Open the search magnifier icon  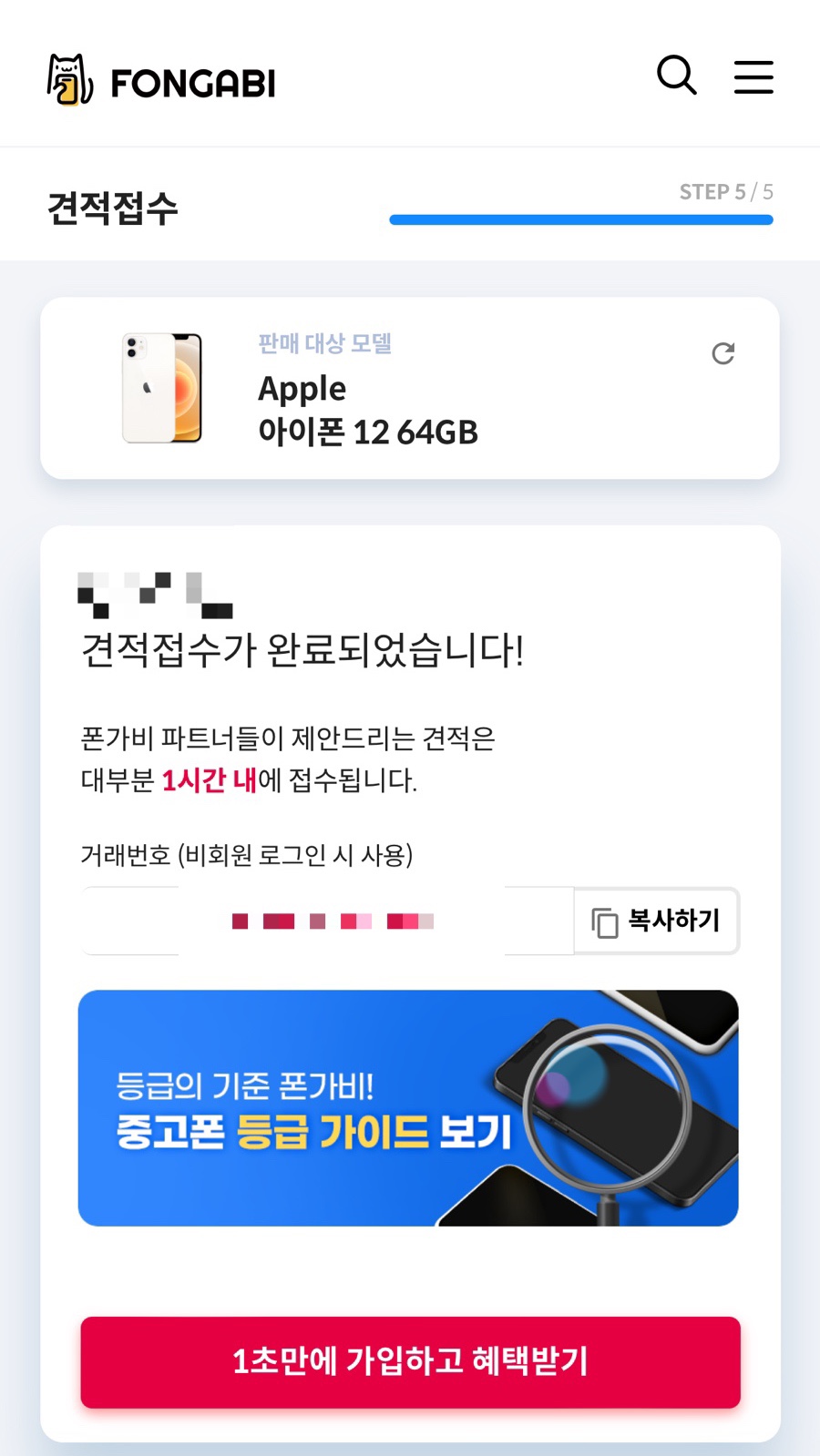[x=677, y=76]
